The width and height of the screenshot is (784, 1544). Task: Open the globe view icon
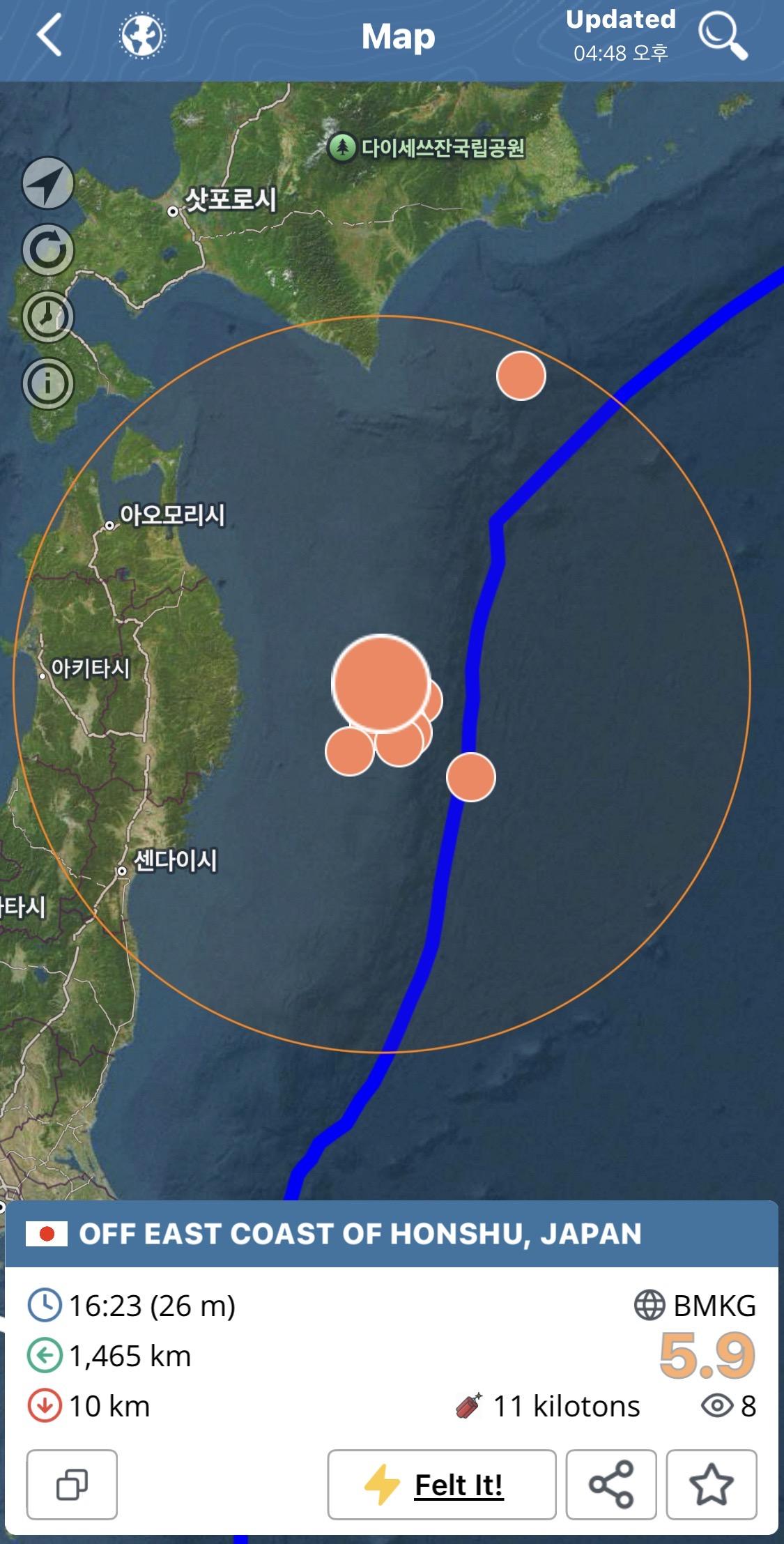142,36
